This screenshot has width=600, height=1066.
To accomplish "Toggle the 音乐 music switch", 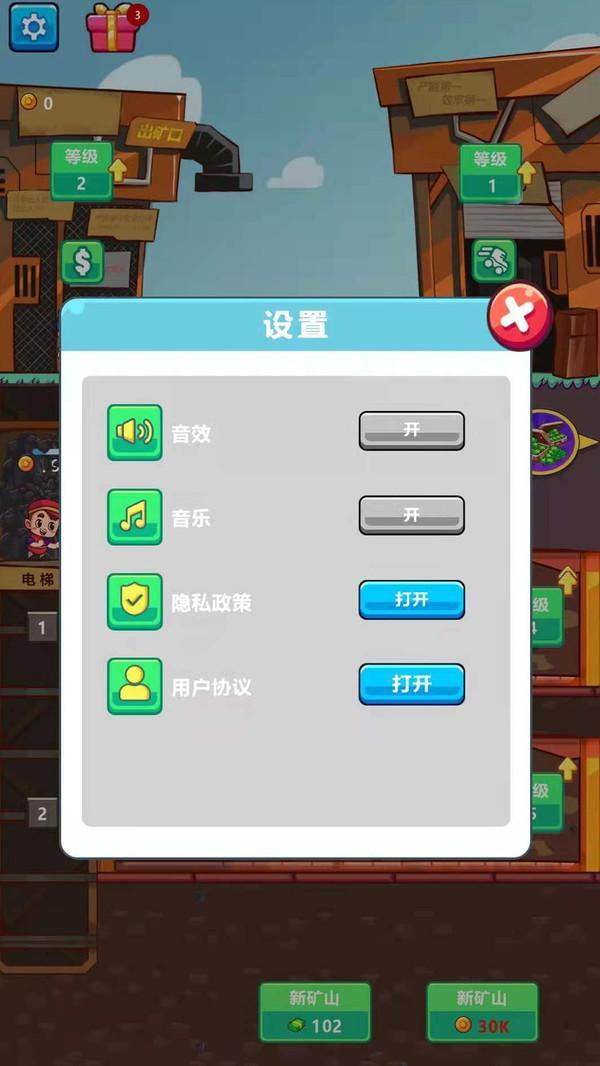I will point(411,515).
